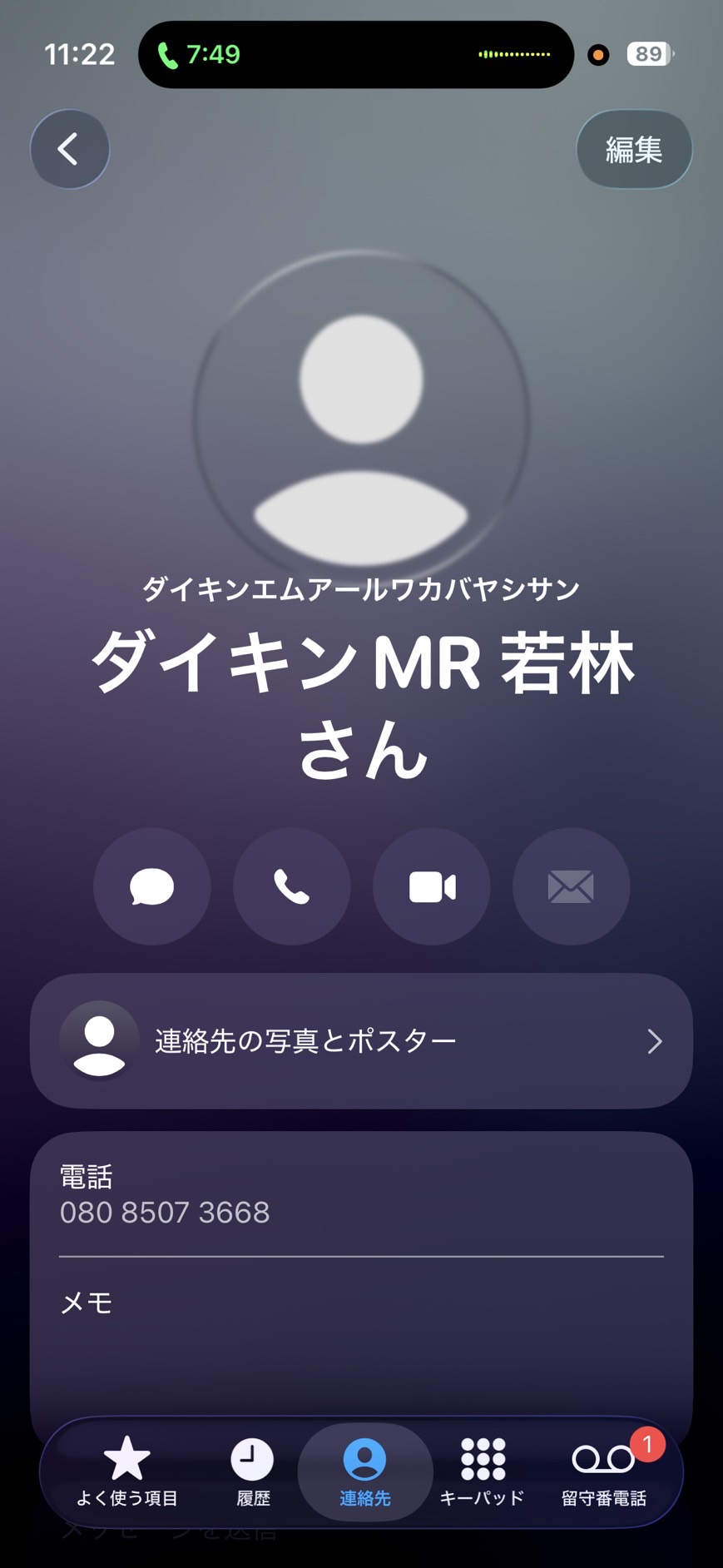Go back to the contacts list

(70, 150)
